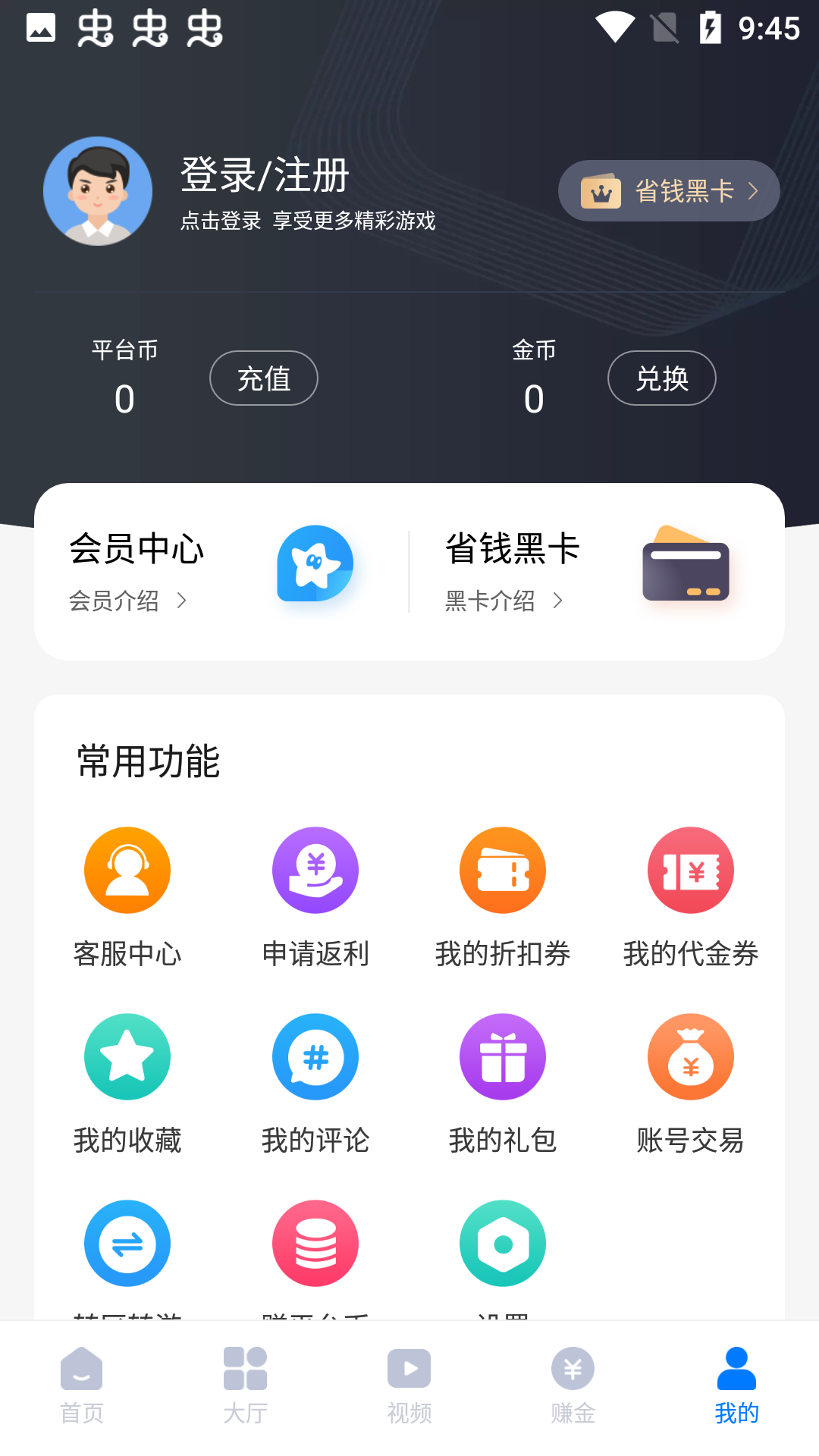Tap 登录/注册 to sign in

click(x=265, y=175)
